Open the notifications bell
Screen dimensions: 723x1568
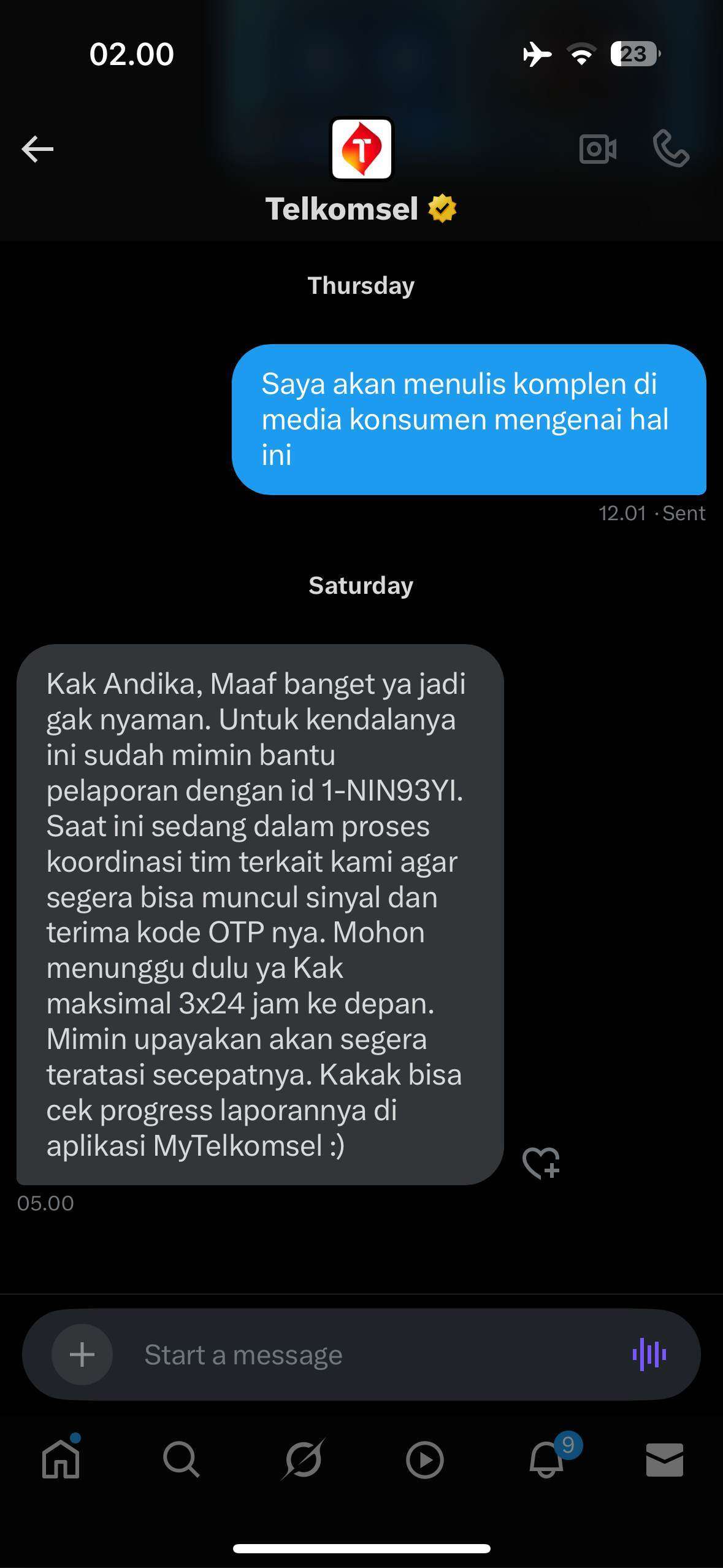pos(546,1459)
